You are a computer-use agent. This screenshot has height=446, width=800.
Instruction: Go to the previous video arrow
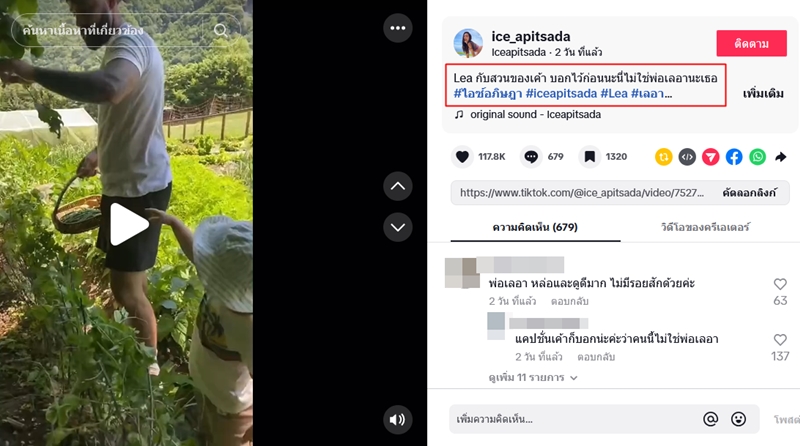coord(398,186)
